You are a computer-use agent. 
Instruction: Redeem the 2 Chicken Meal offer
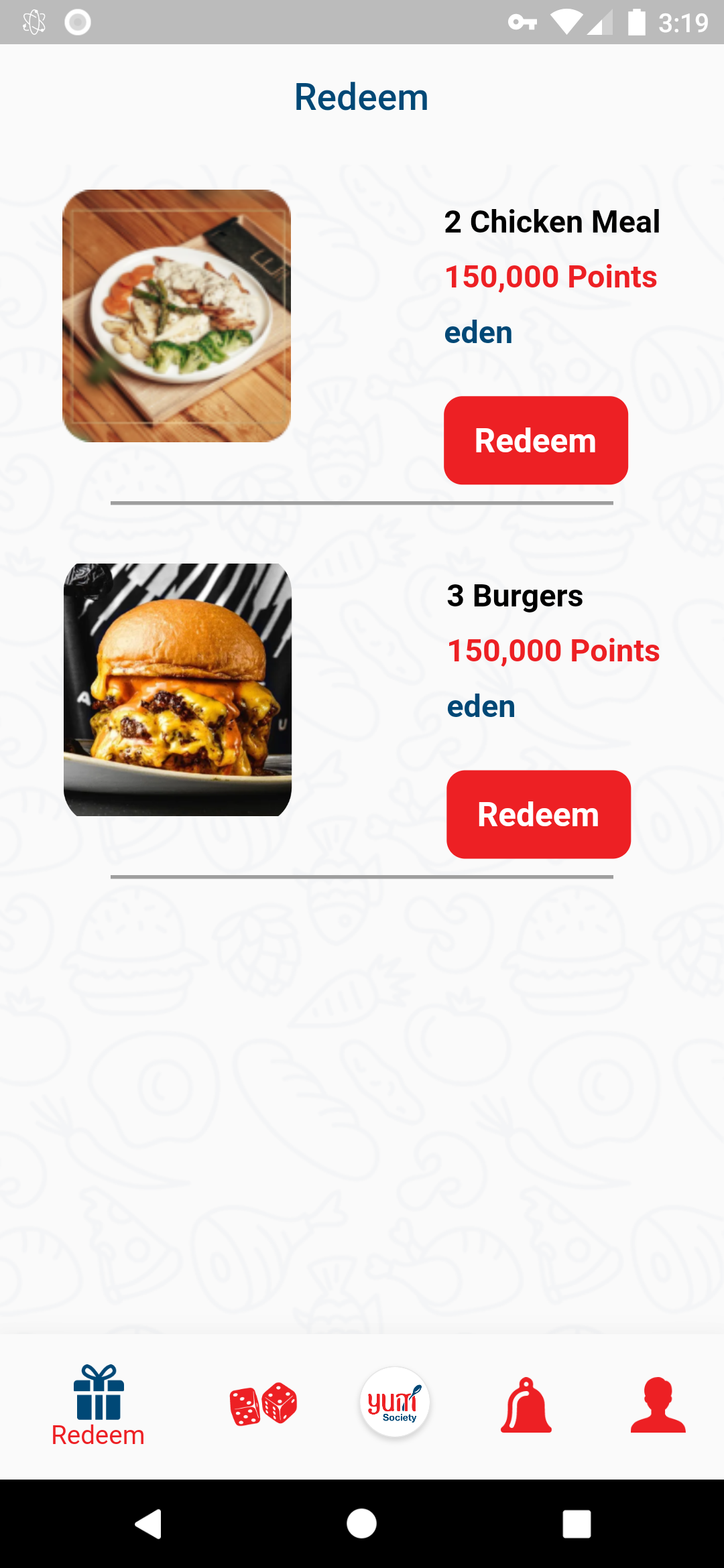536,440
